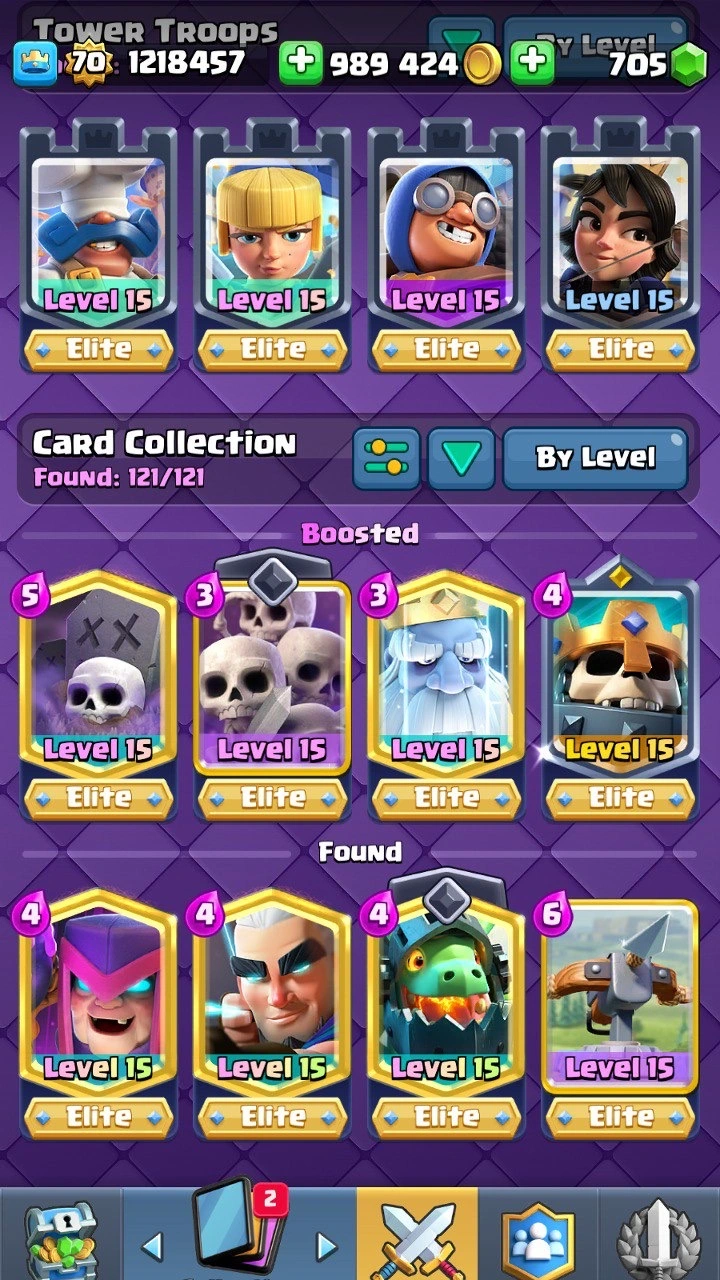This screenshot has height=1280, width=720.
Task: Open the Mother Witch card
Action: click(98, 1000)
